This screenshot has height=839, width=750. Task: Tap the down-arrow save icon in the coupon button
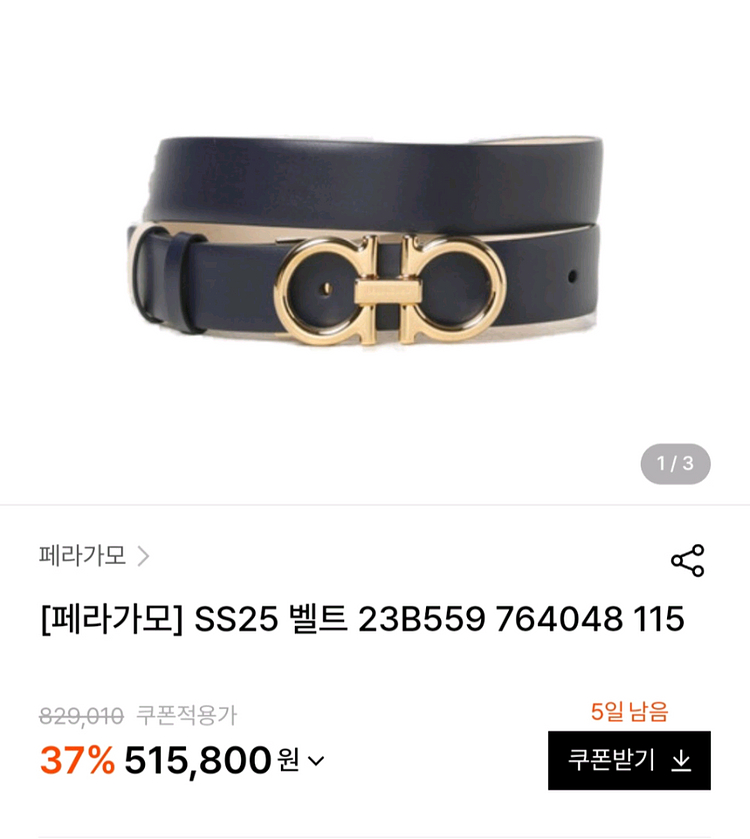(x=679, y=760)
